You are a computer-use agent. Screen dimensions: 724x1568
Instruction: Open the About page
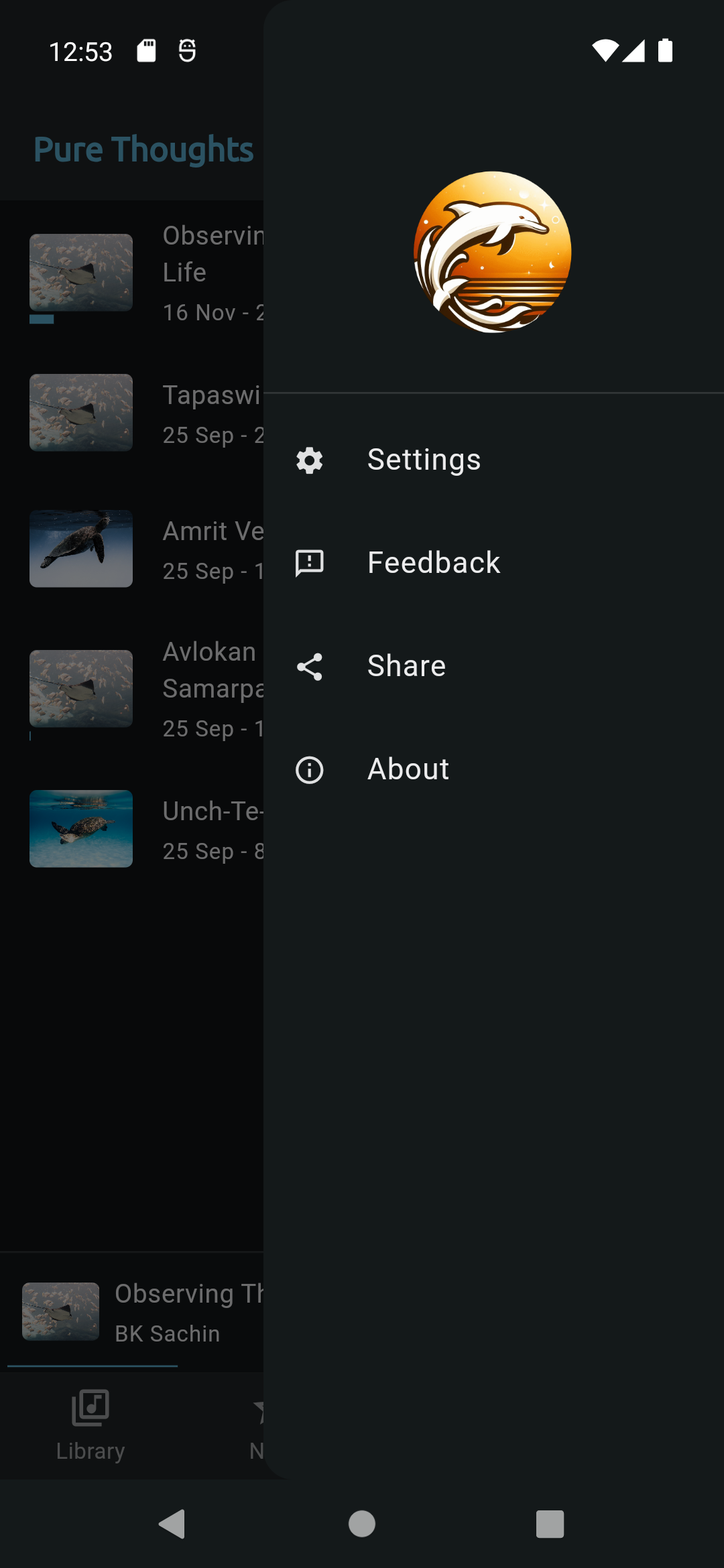coord(408,769)
